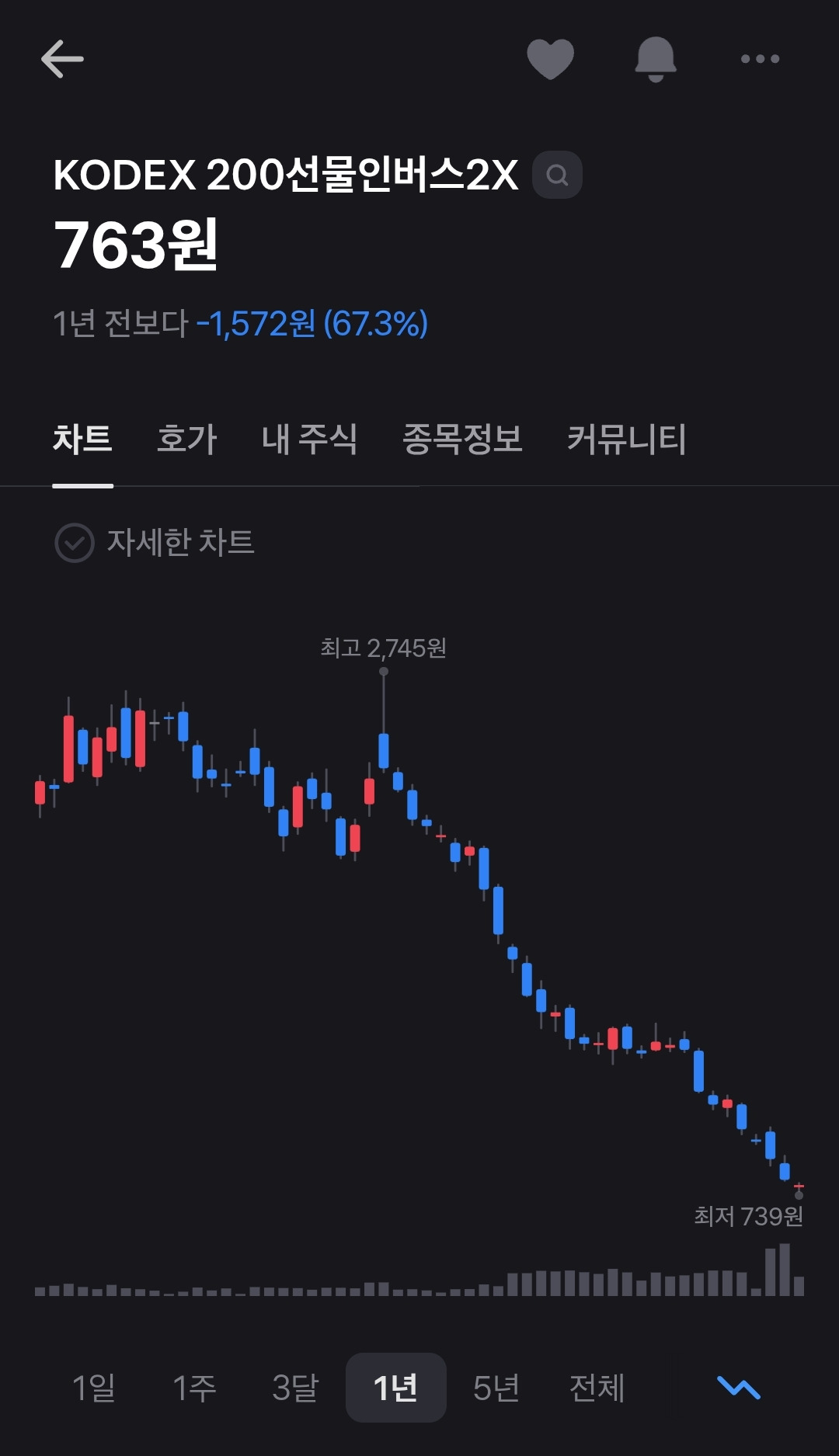The width and height of the screenshot is (839, 1456).
Task: Open the price alert bell
Action: tap(656, 59)
